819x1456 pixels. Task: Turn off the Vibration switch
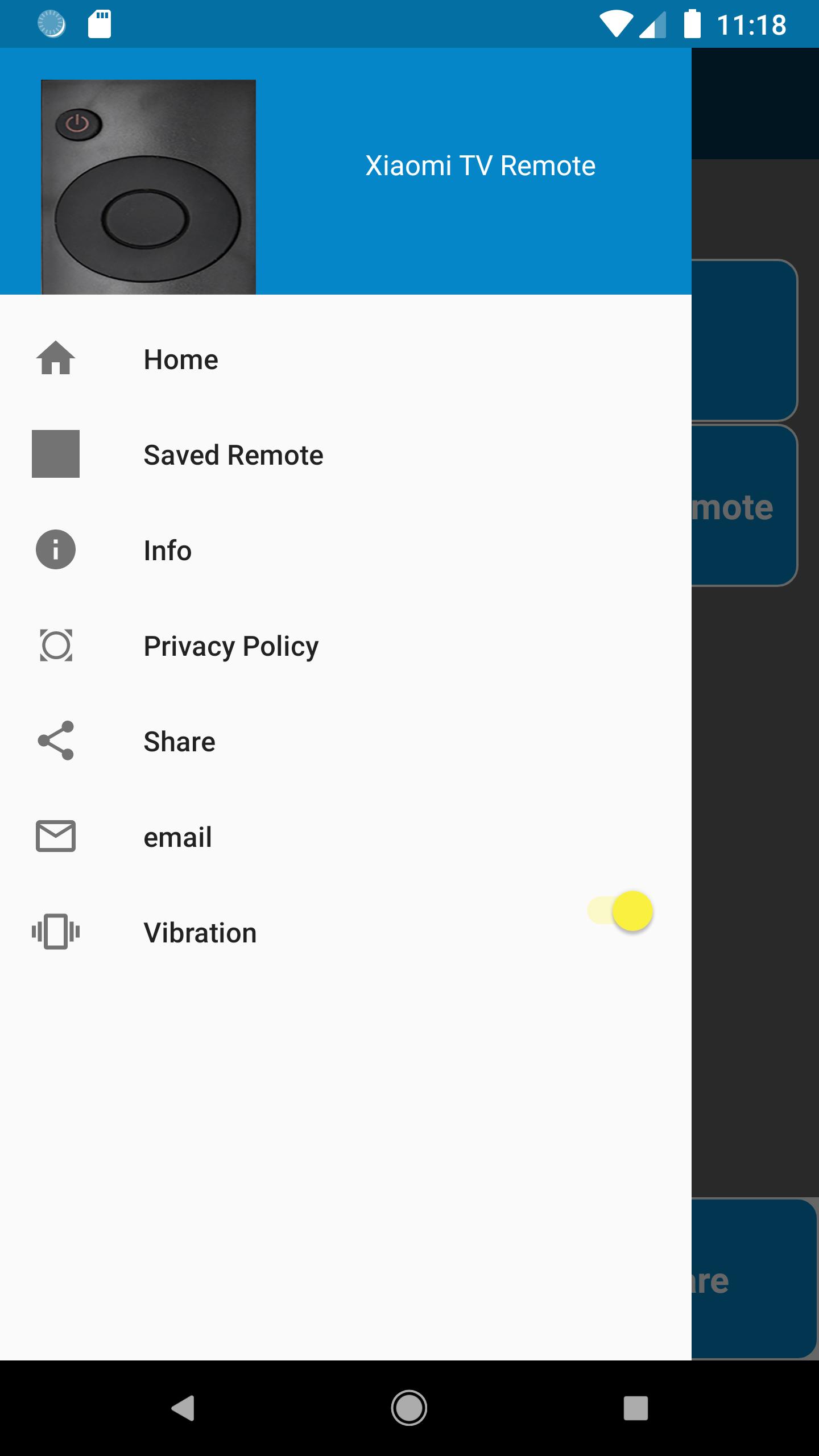pyautogui.click(x=621, y=911)
